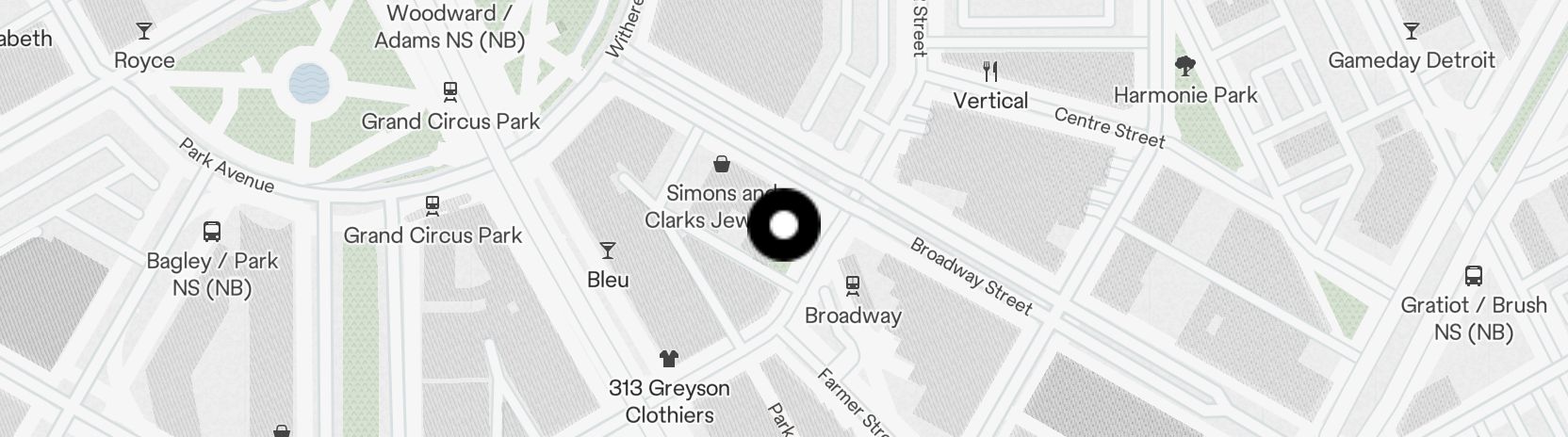
Task: Select the Bagley / Park bus stop
Action: coord(212,232)
